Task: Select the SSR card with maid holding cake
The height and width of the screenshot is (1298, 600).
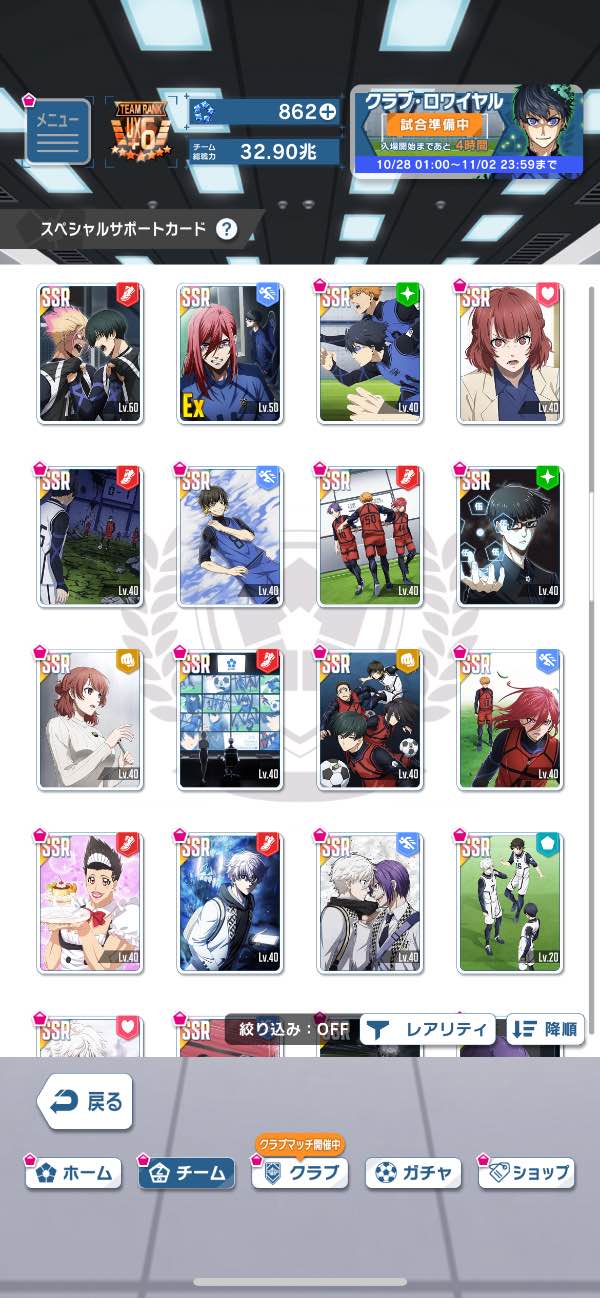Action: 90,902
